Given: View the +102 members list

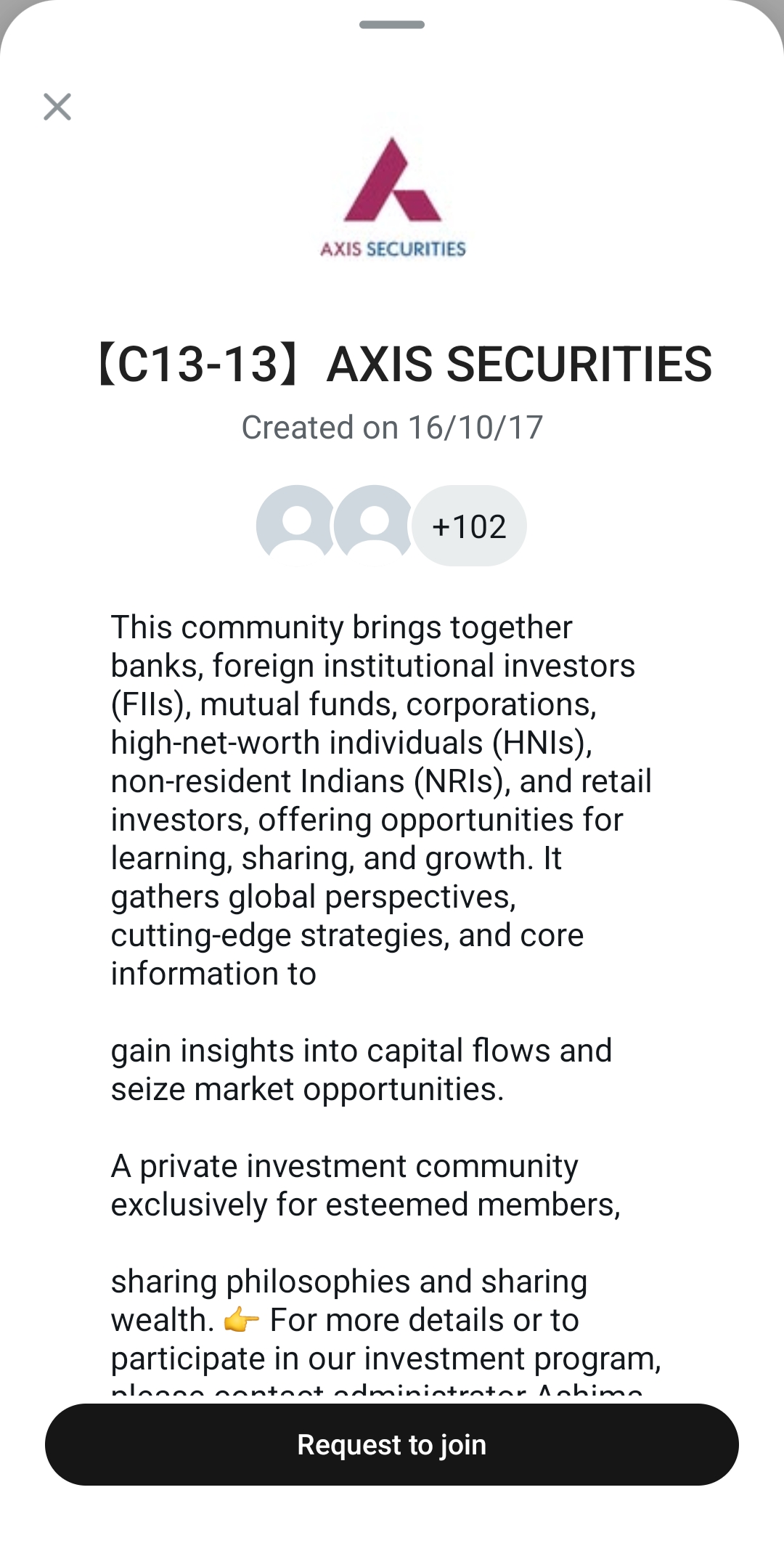Looking at the screenshot, I should point(469,526).
